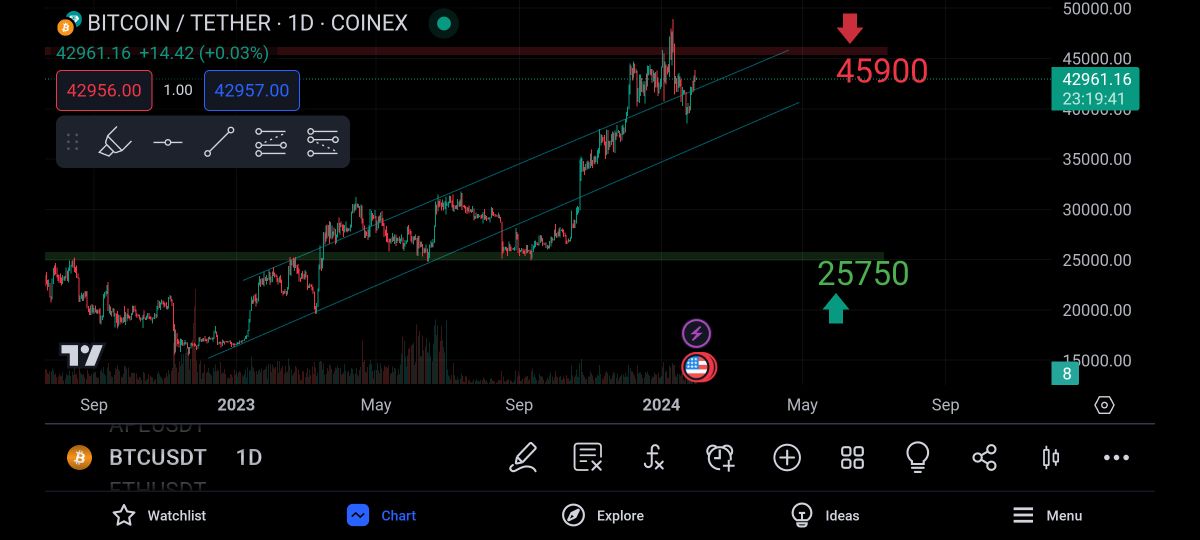Change the BTCUSDT symbol
This screenshot has height=540, width=1200.
coord(157,457)
